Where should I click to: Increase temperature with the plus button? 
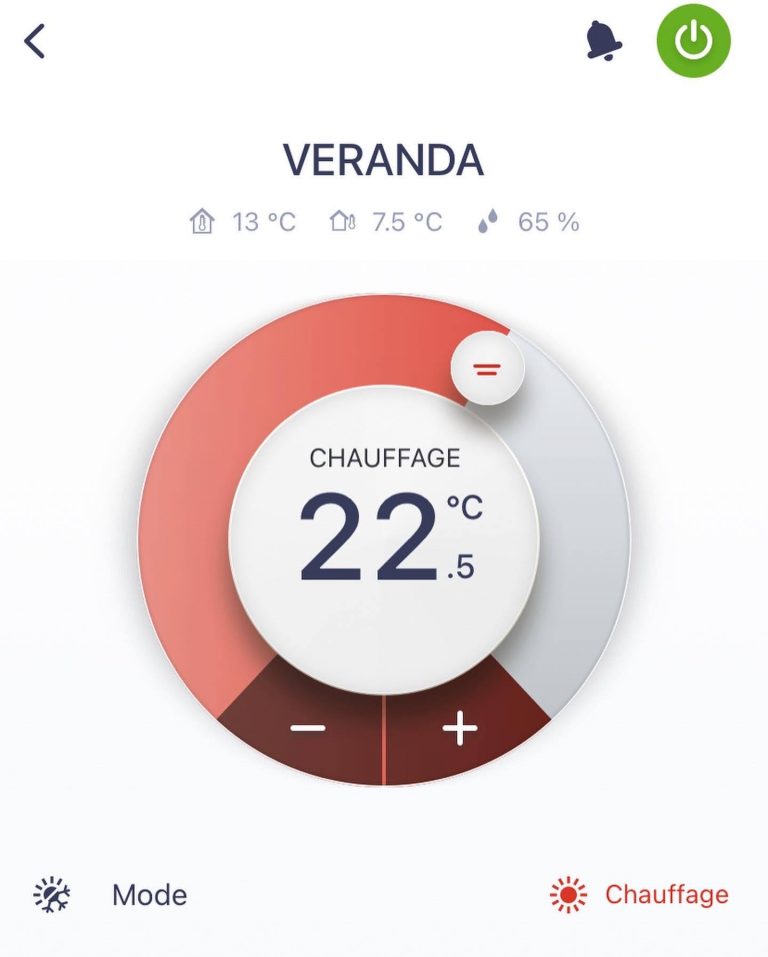point(460,729)
